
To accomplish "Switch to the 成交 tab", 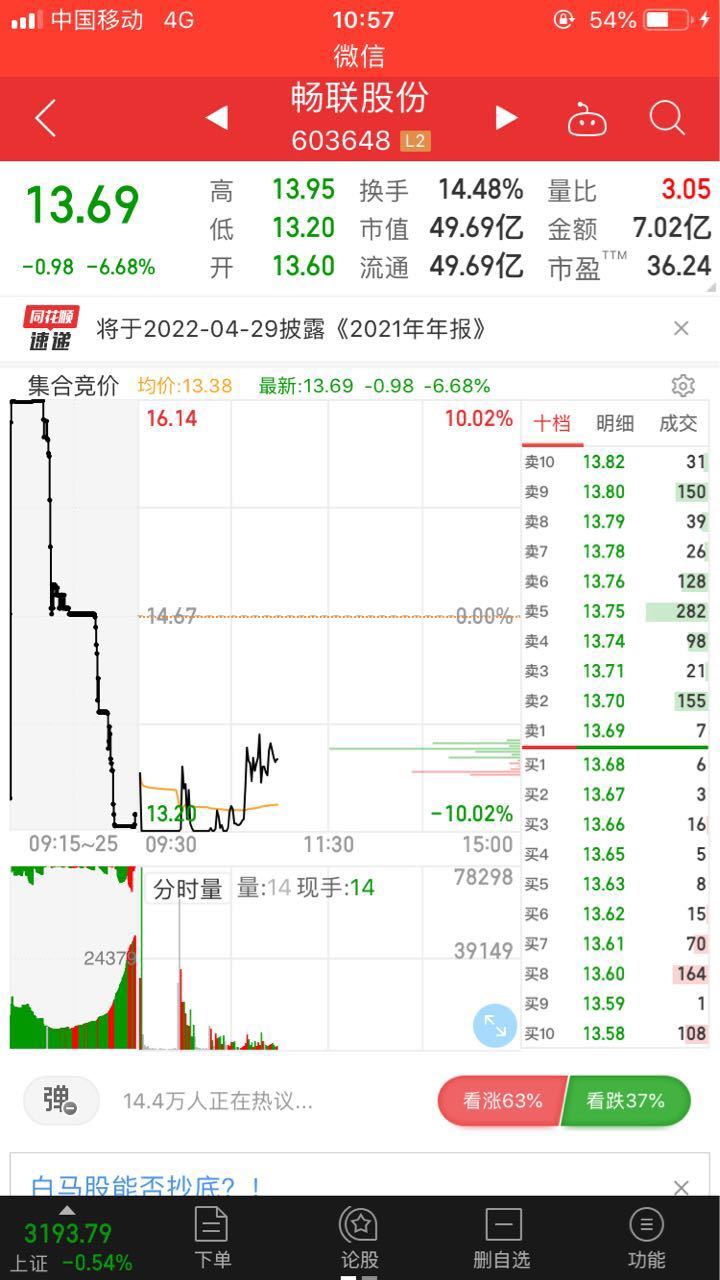I will [x=677, y=424].
